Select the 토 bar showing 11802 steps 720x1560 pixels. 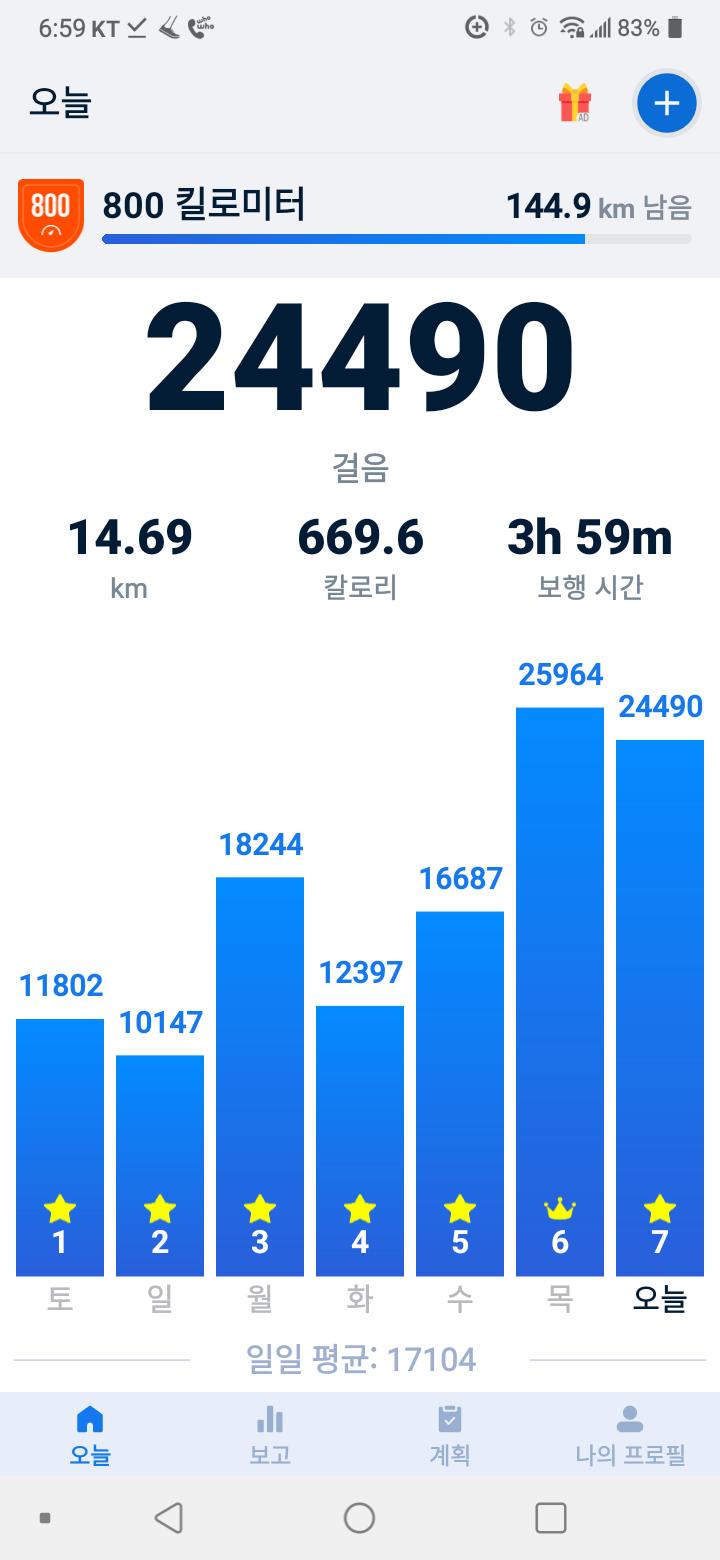[60, 1147]
